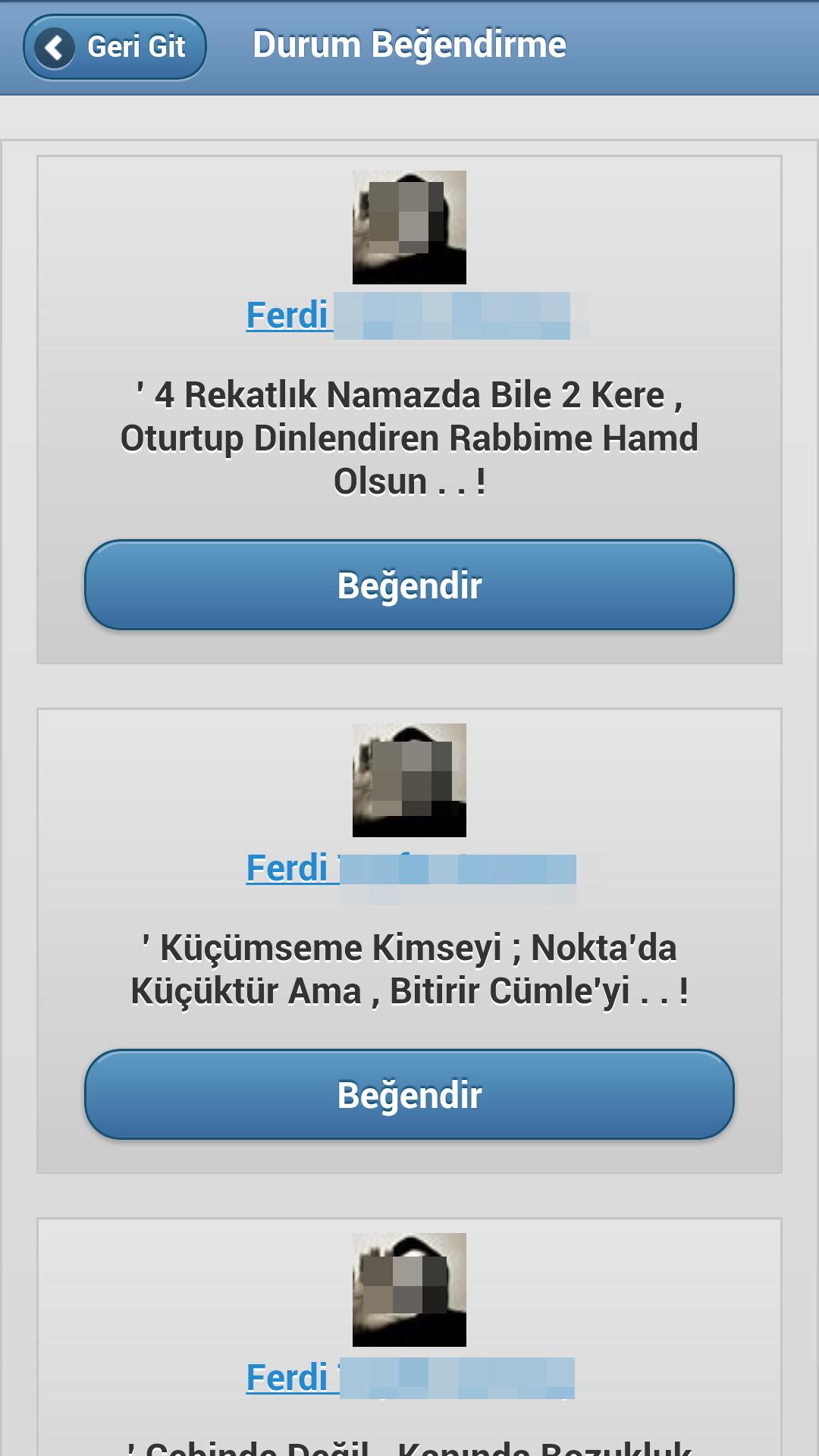Go back with the Geri Git button
This screenshot has height=1456, width=819.
coord(115,47)
